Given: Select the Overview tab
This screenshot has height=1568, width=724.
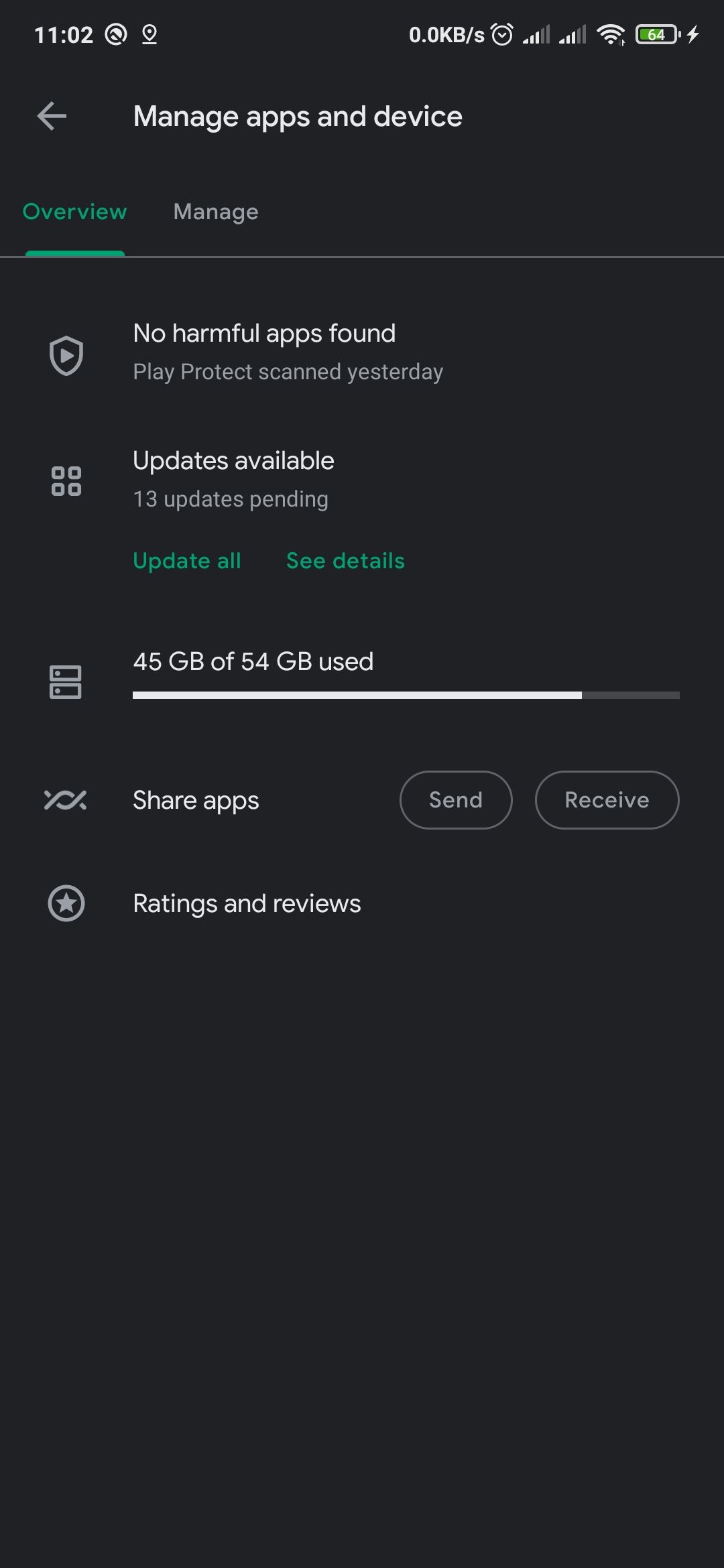Looking at the screenshot, I should pyautogui.click(x=74, y=212).
